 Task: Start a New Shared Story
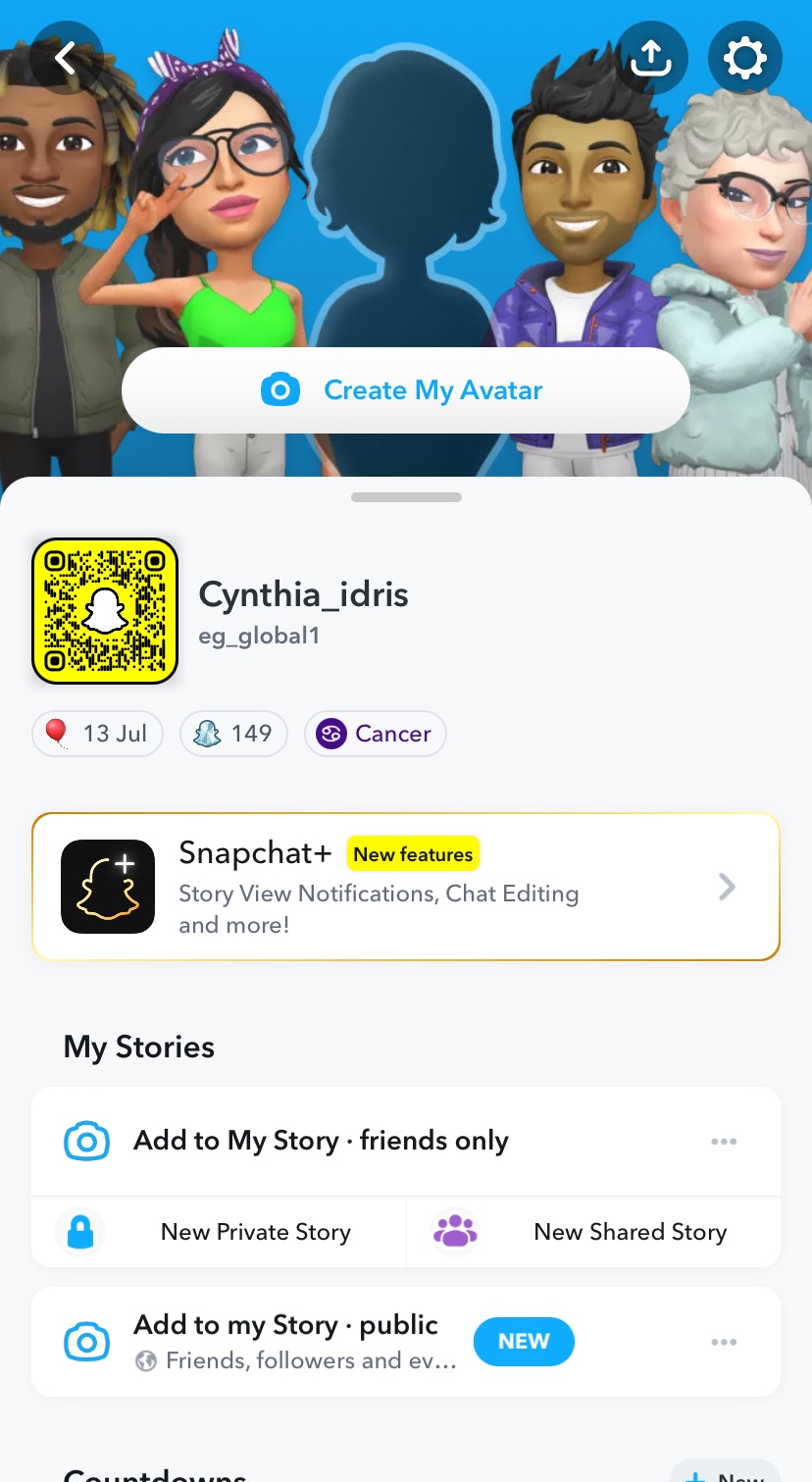tap(593, 1232)
